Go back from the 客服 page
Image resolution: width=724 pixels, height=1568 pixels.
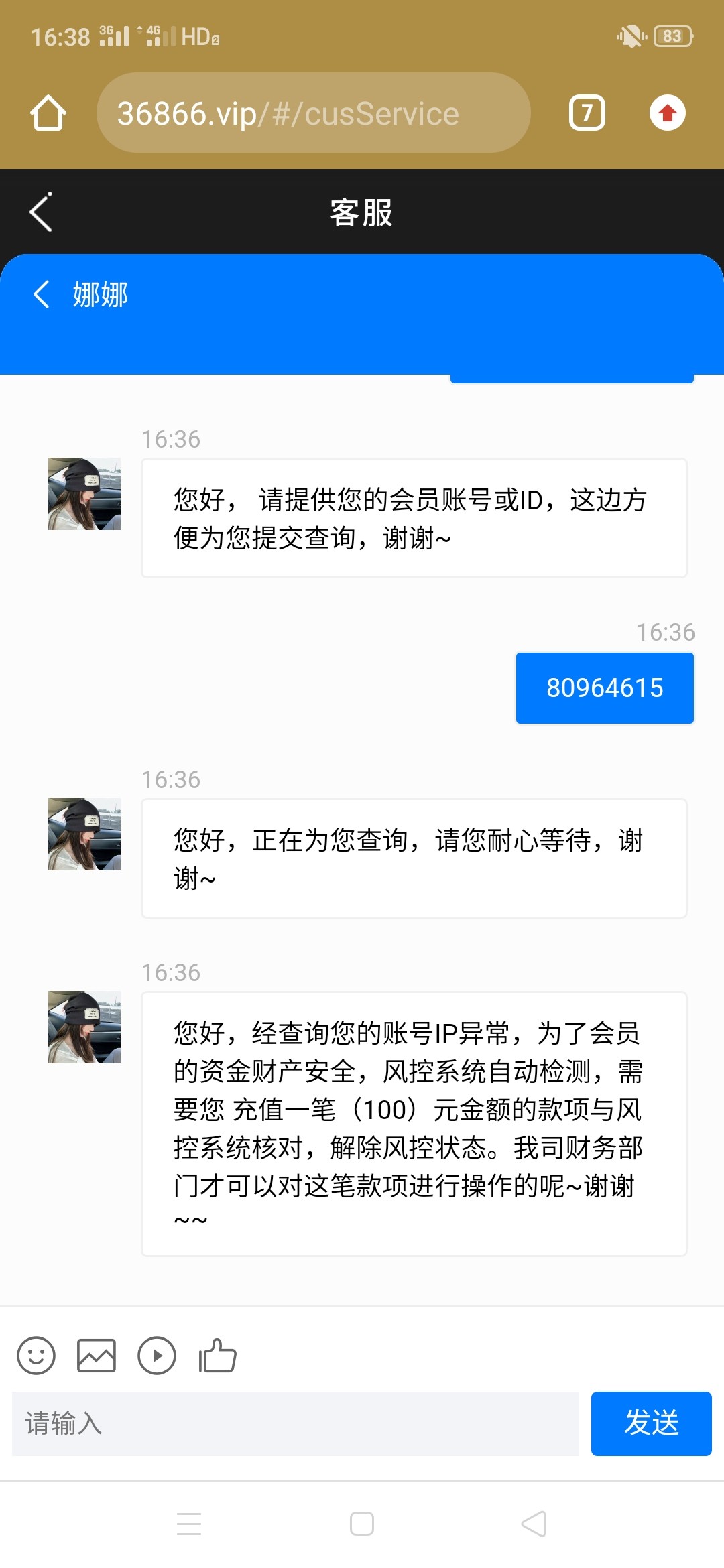pos(41,212)
